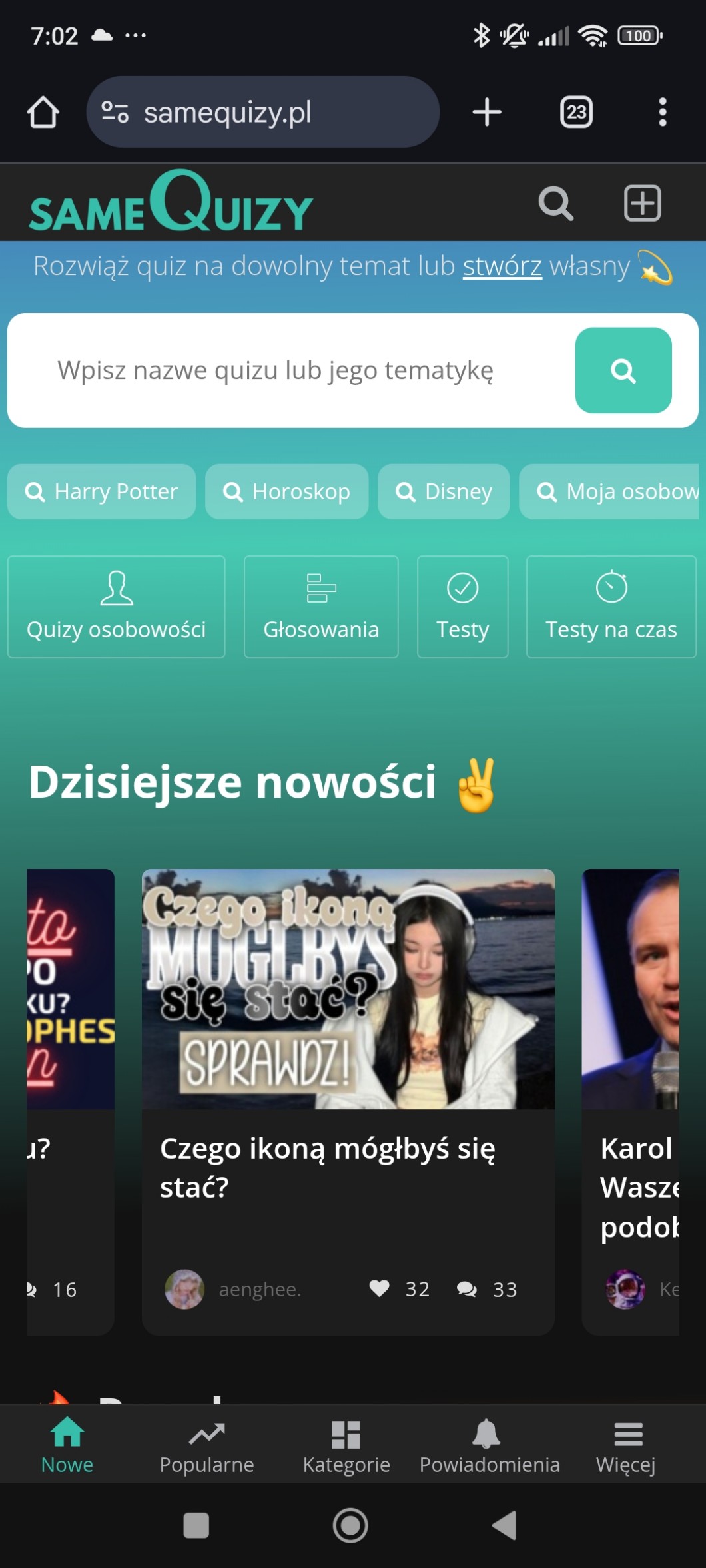Switch to the Popularne tab
The image size is (706, 1568).
[x=206, y=1446]
